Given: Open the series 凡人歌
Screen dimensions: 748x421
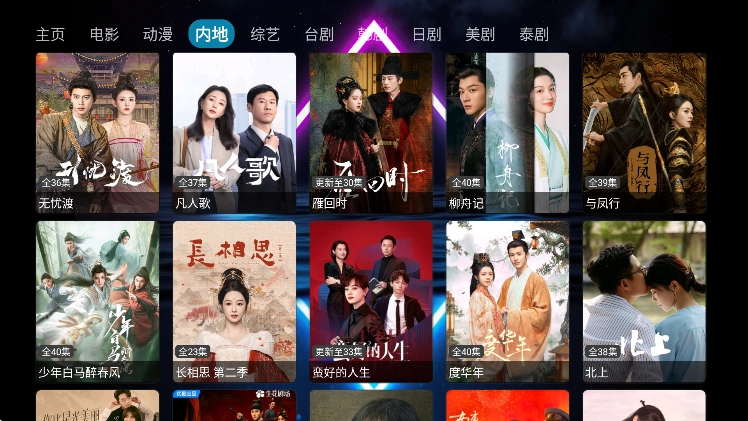Looking at the screenshot, I should pyautogui.click(x=234, y=130).
